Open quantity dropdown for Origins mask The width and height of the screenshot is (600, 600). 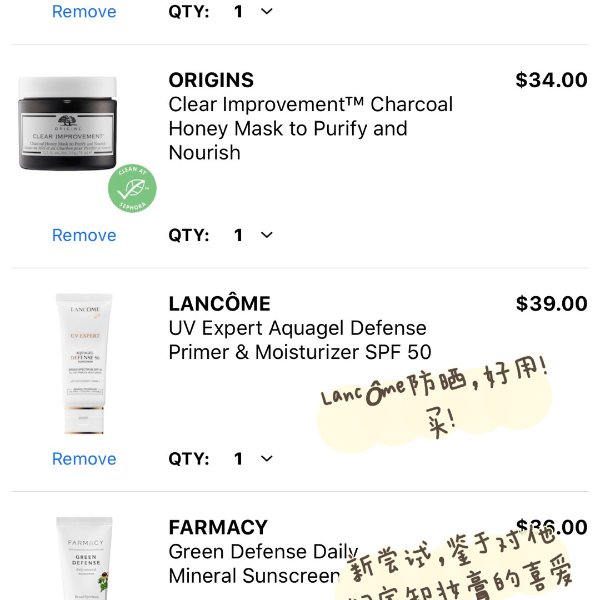(253, 235)
